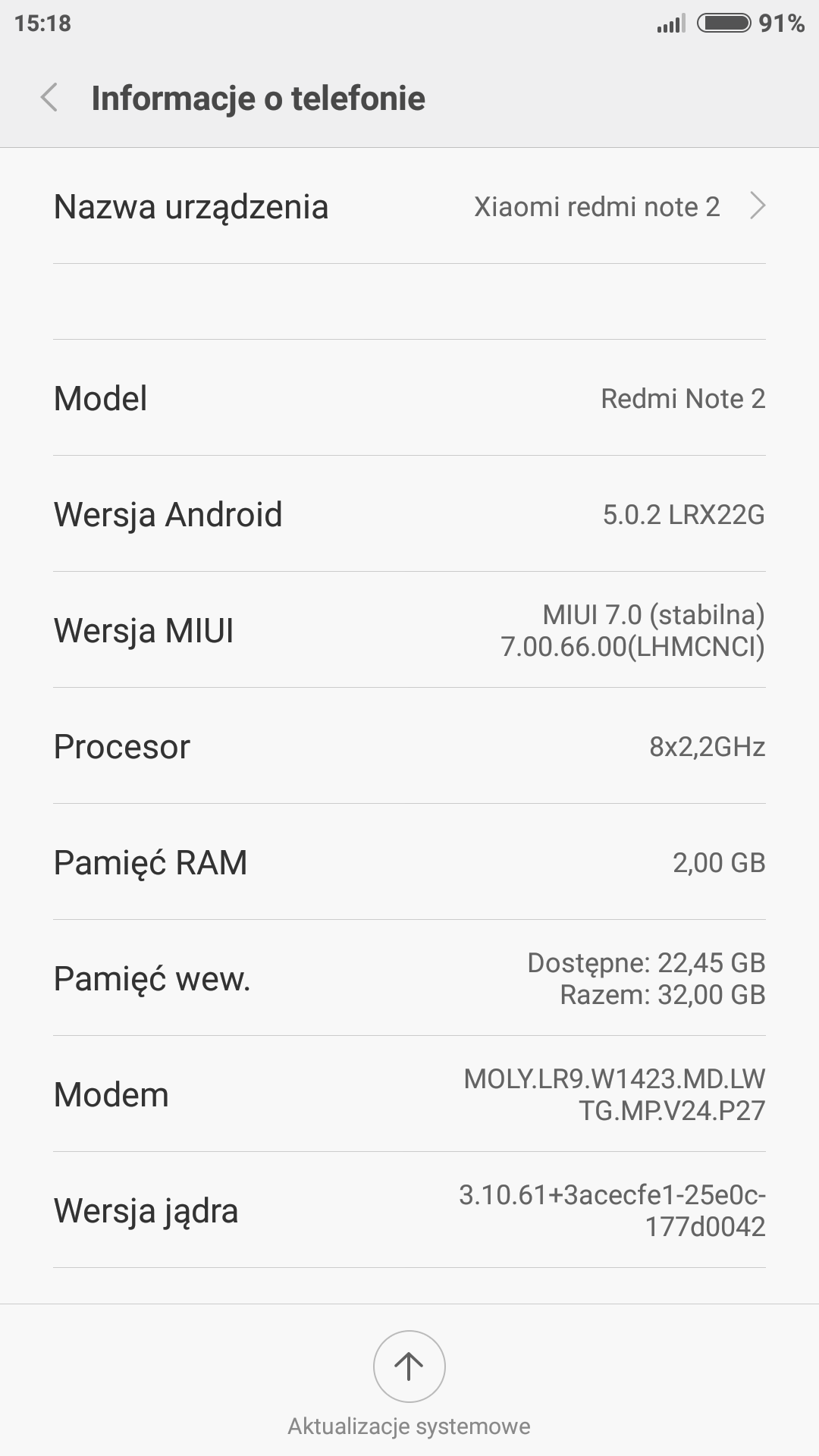This screenshot has height=1456, width=819.
Task: Tap the Wersja MIUI row
Action: click(x=409, y=630)
